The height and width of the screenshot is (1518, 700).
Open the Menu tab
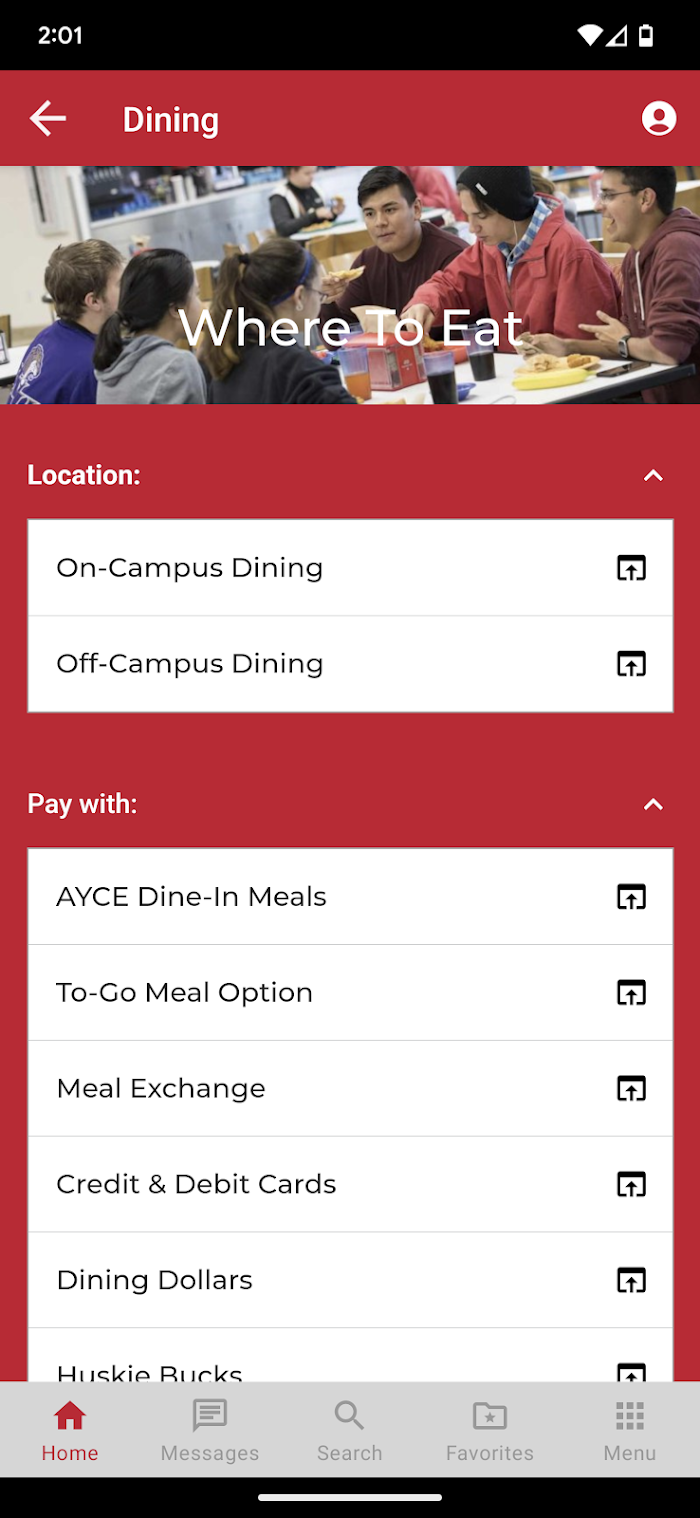coord(630,1430)
